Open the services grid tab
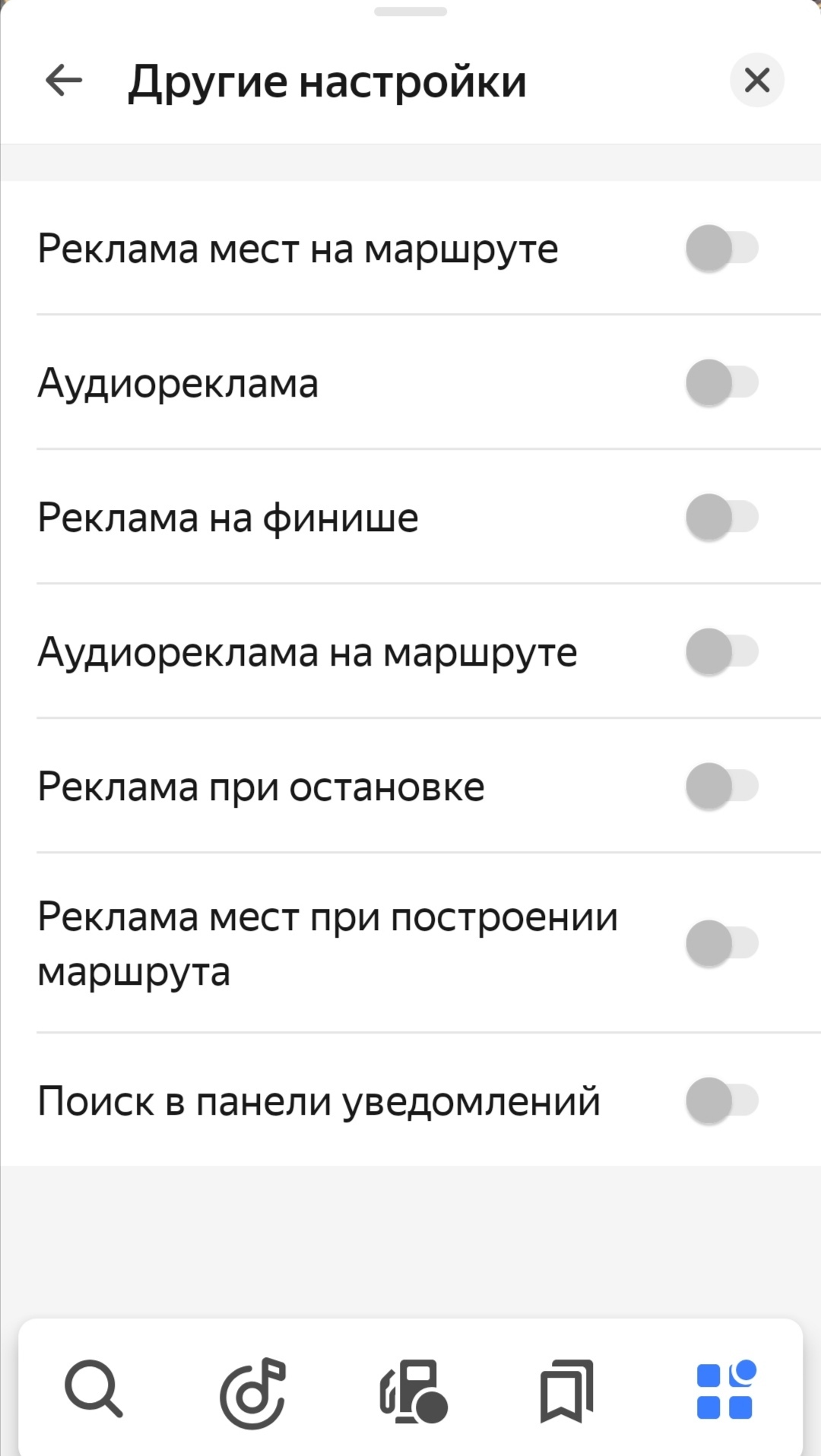 coord(726,1391)
